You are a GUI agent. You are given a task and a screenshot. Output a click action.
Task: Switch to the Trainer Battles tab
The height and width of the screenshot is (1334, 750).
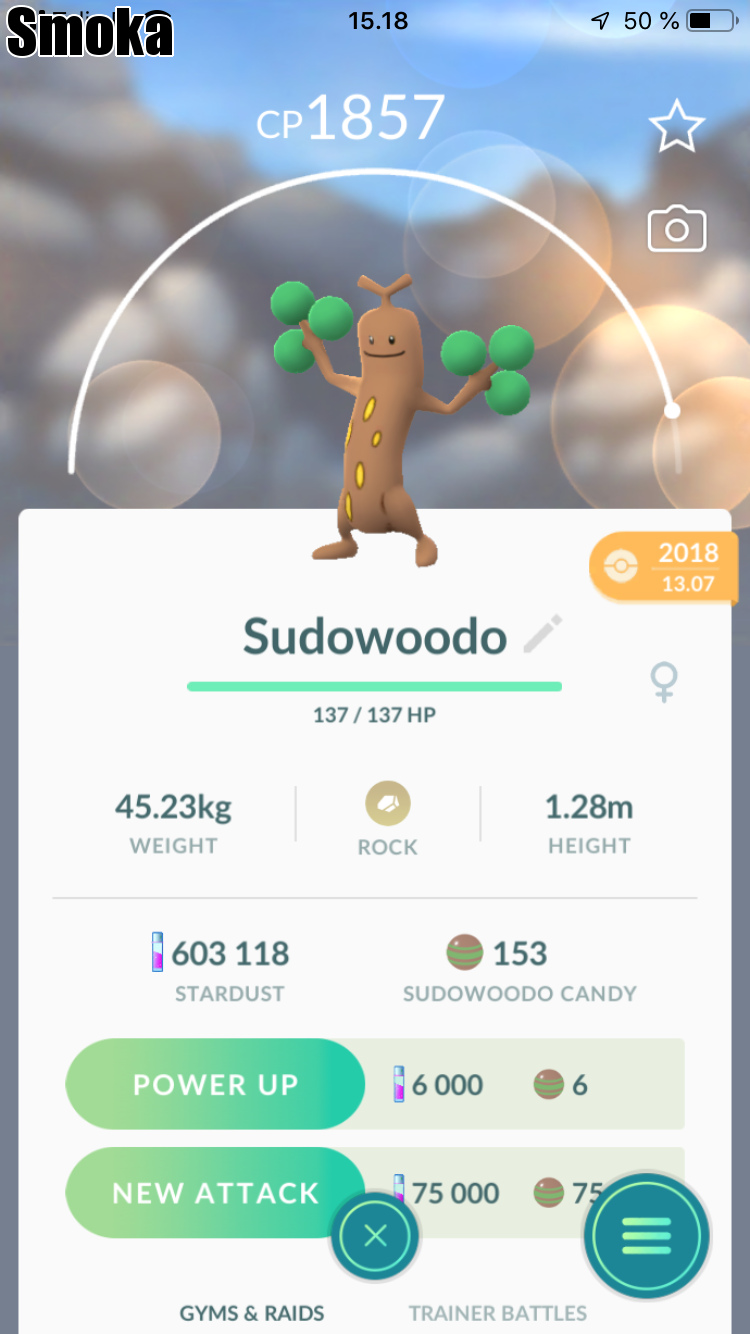point(497,1313)
